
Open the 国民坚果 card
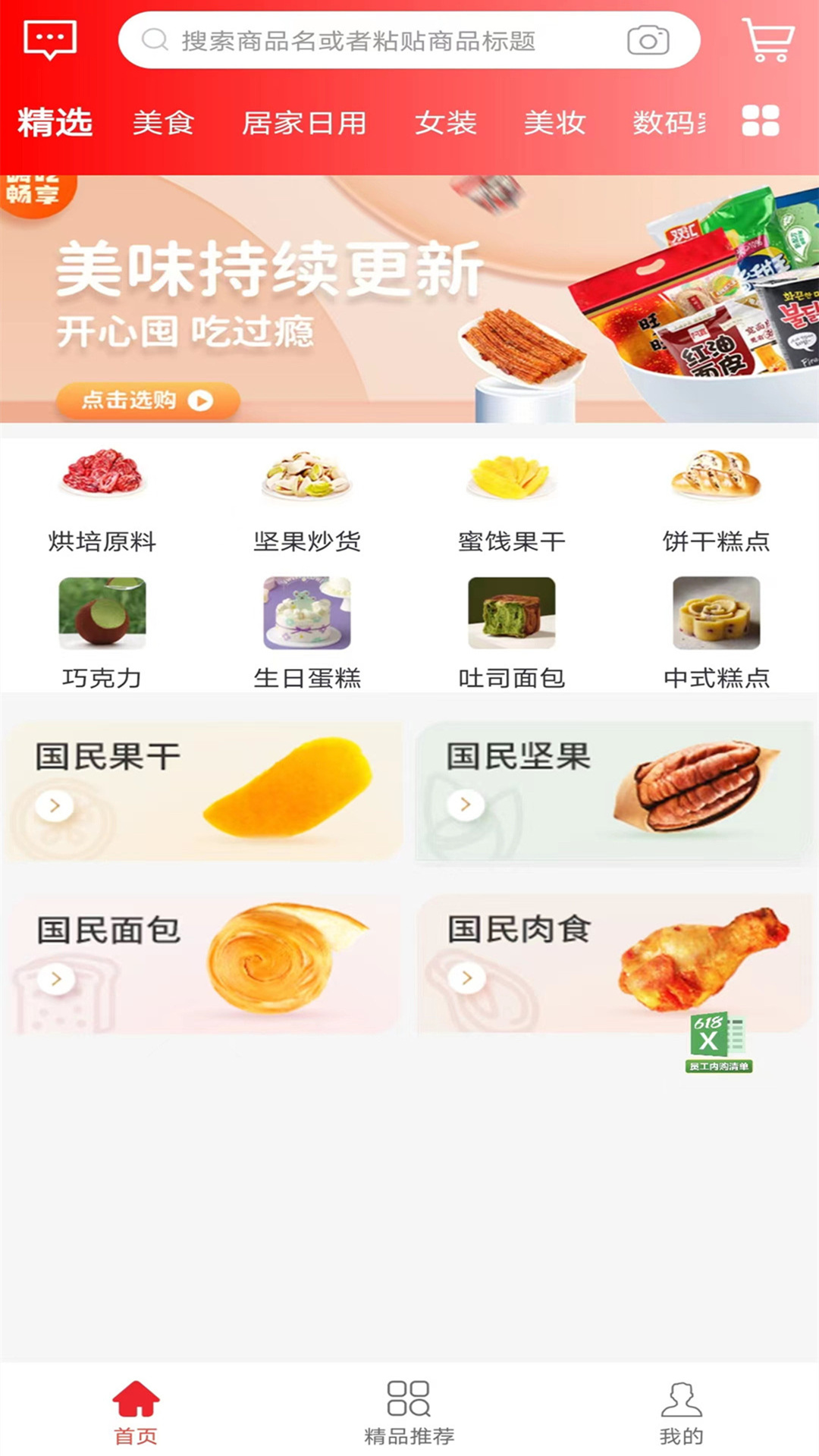(614, 792)
